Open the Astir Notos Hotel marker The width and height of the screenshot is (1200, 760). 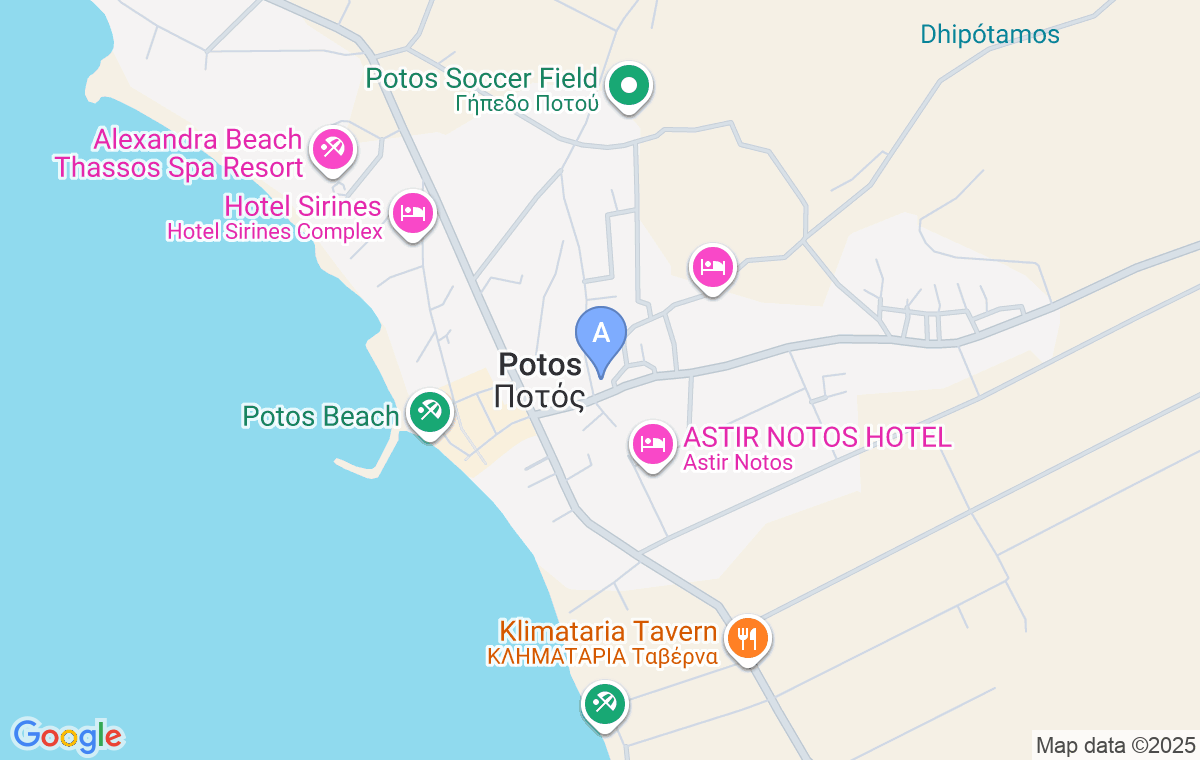tap(653, 442)
